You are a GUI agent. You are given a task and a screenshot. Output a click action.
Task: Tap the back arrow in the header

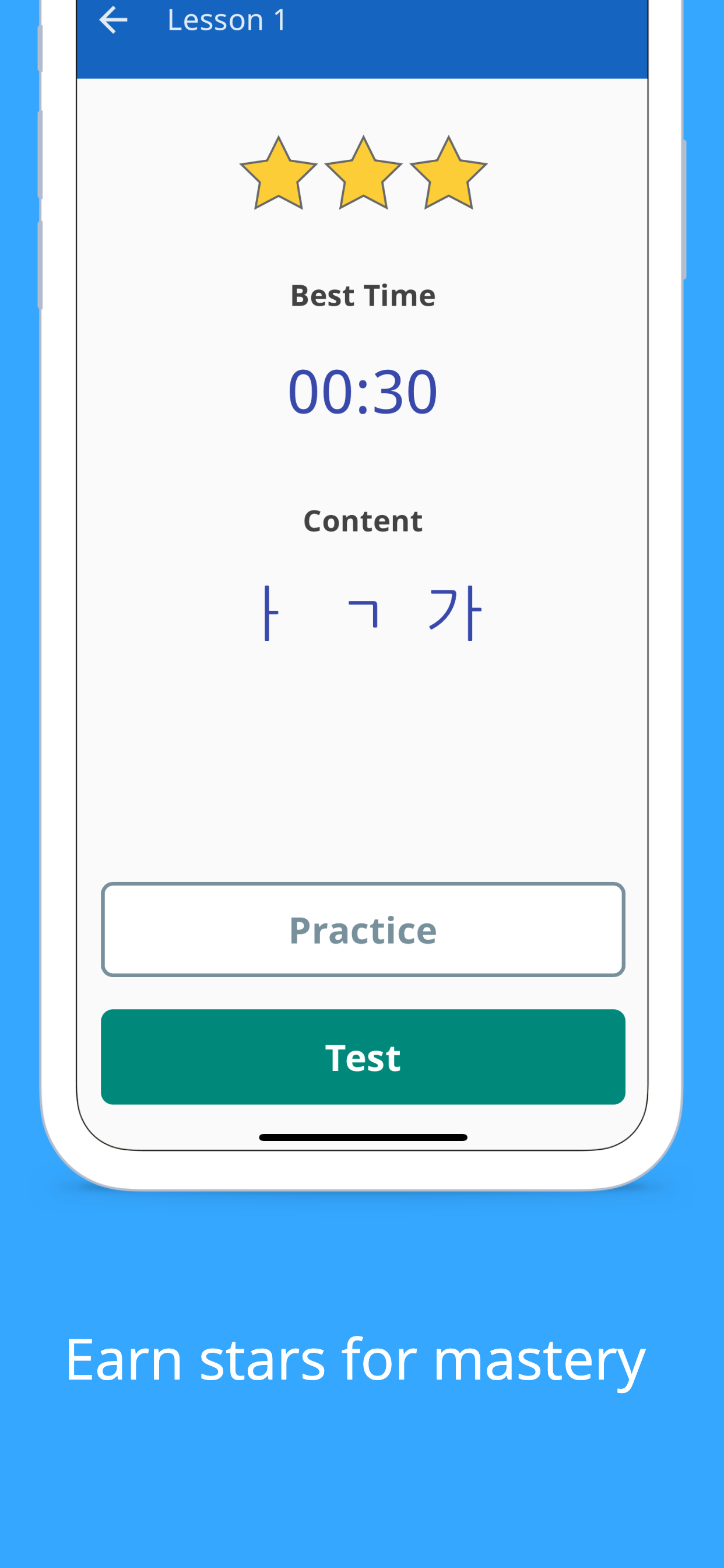pyautogui.click(x=113, y=20)
